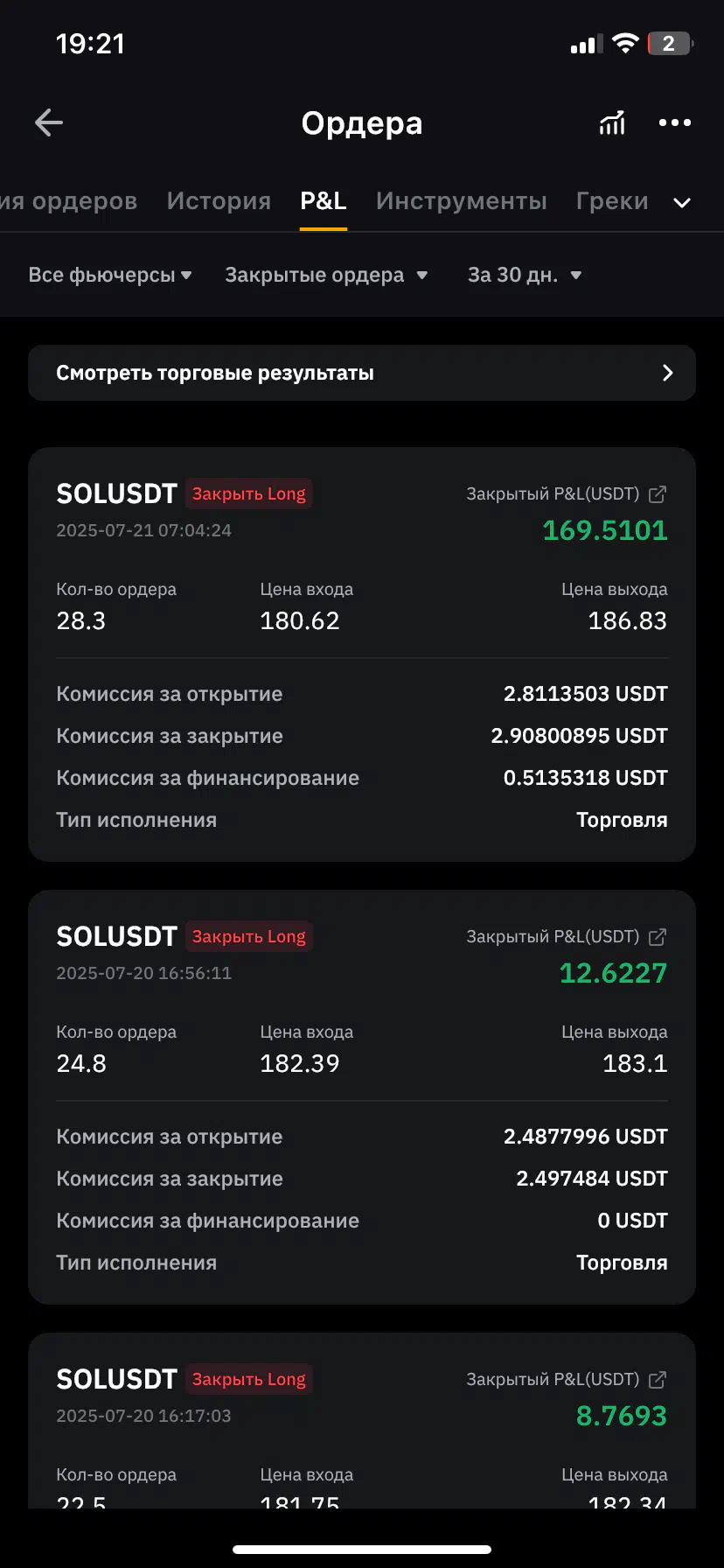This screenshot has width=724, height=1568.
Task: Select the P&L tab
Action: pos(324,201)
